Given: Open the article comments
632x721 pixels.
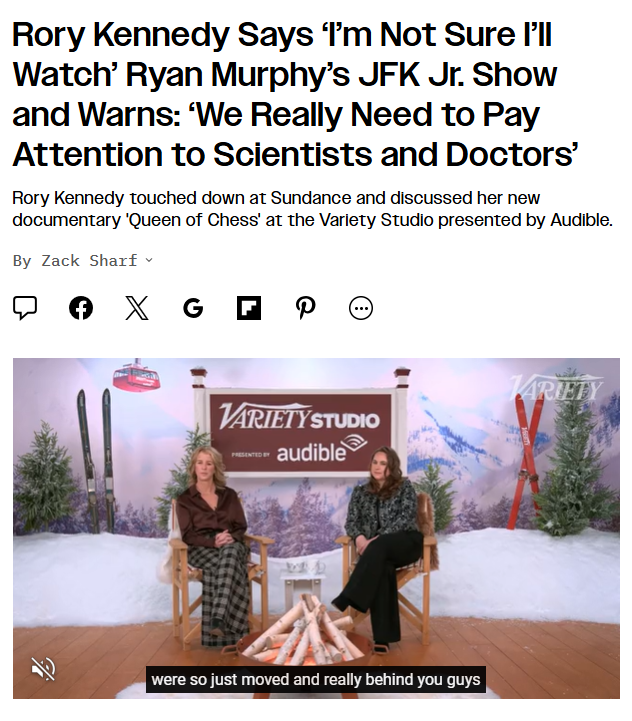Looking at the screenshot, I should tap(25, 308).
